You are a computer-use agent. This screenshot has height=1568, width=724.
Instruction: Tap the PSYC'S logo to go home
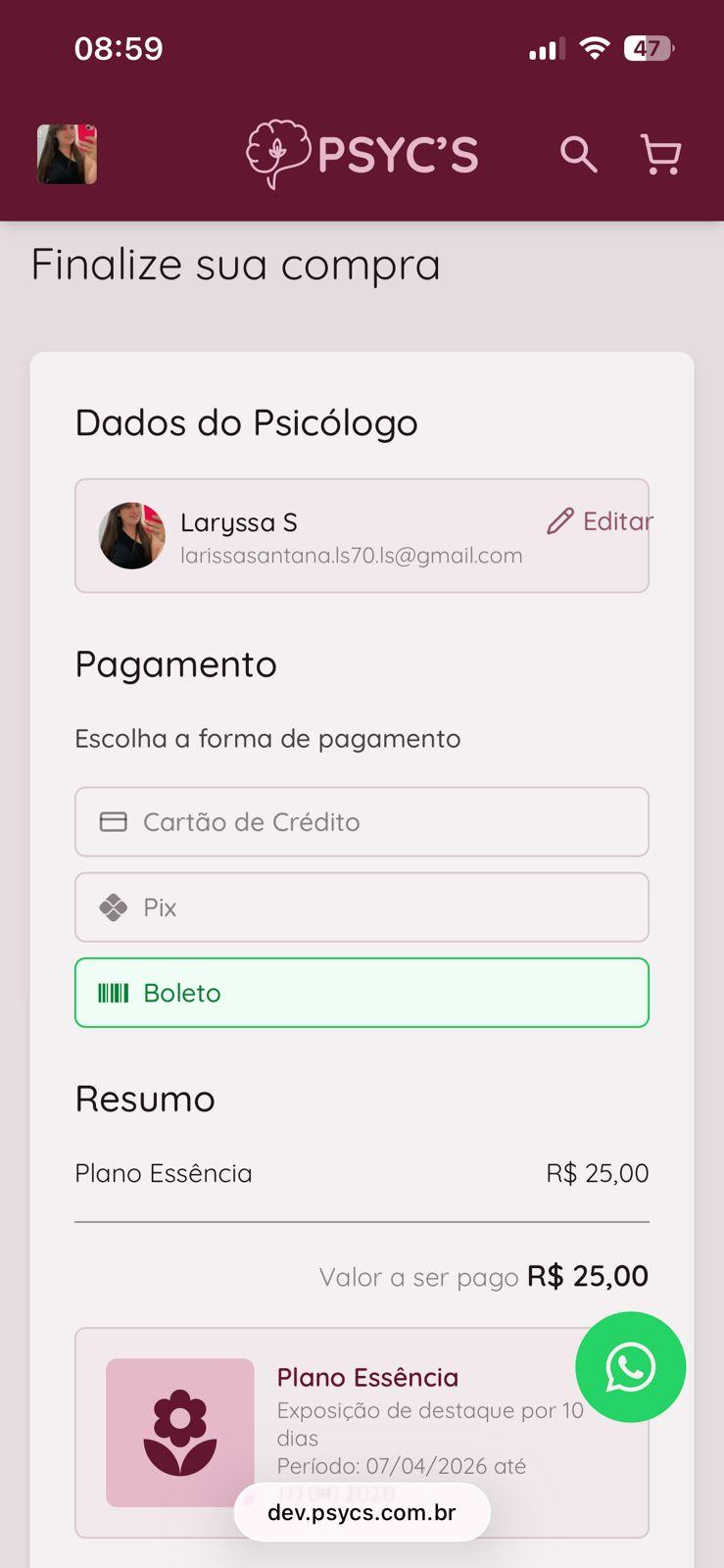(x=362, y=154)
